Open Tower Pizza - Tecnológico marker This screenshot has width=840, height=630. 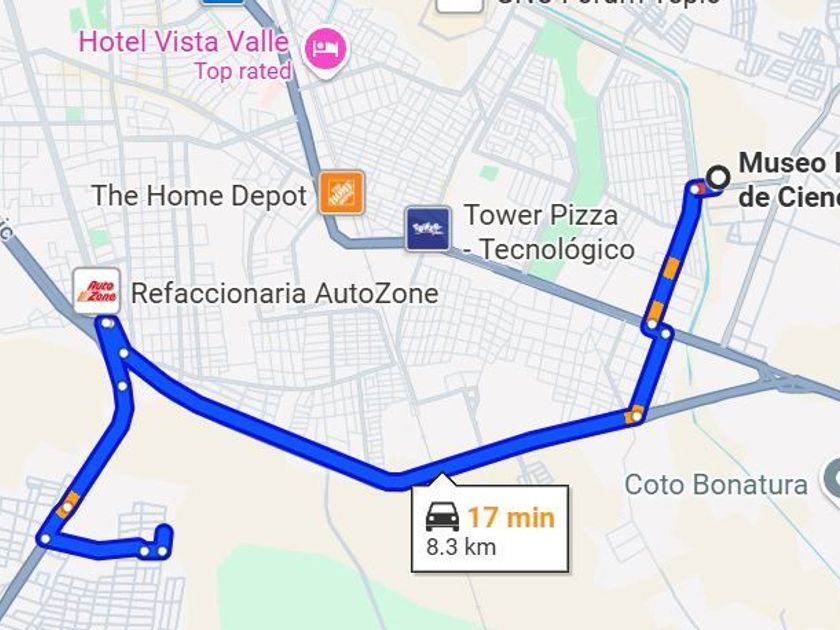coord(427,229)
